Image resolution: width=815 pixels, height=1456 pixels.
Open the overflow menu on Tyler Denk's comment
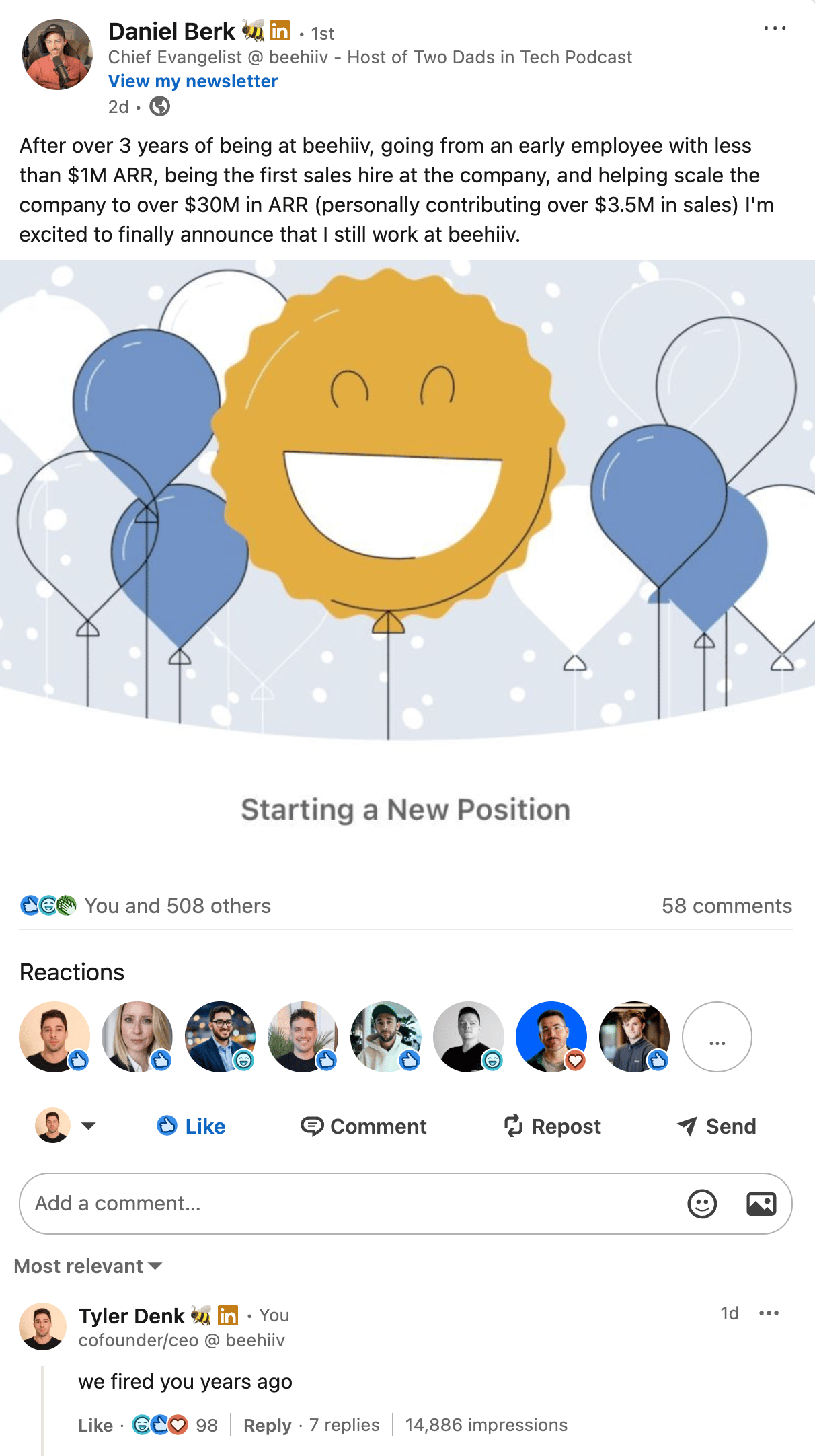(769, 1313)
